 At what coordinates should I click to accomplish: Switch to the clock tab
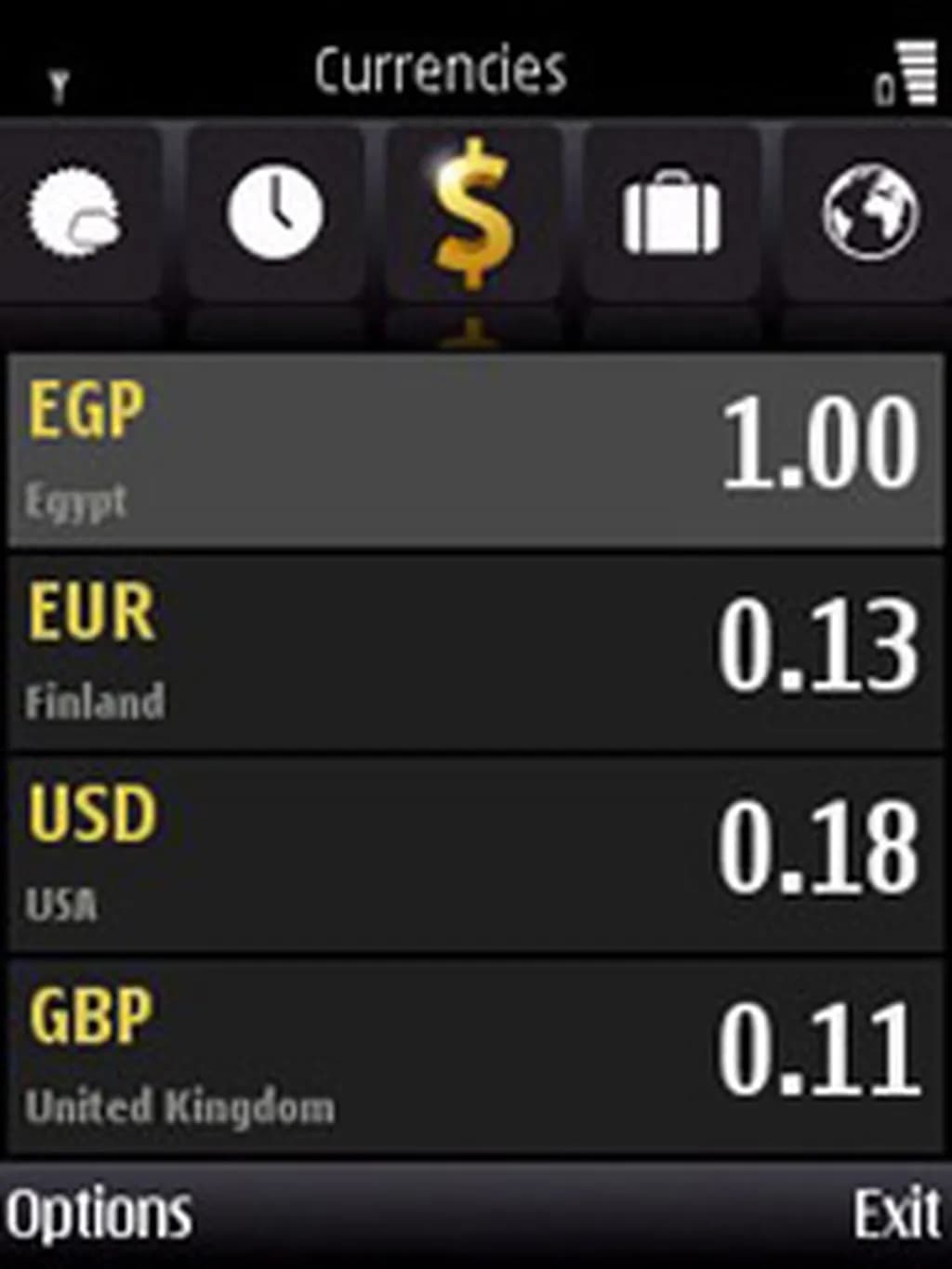275,212
